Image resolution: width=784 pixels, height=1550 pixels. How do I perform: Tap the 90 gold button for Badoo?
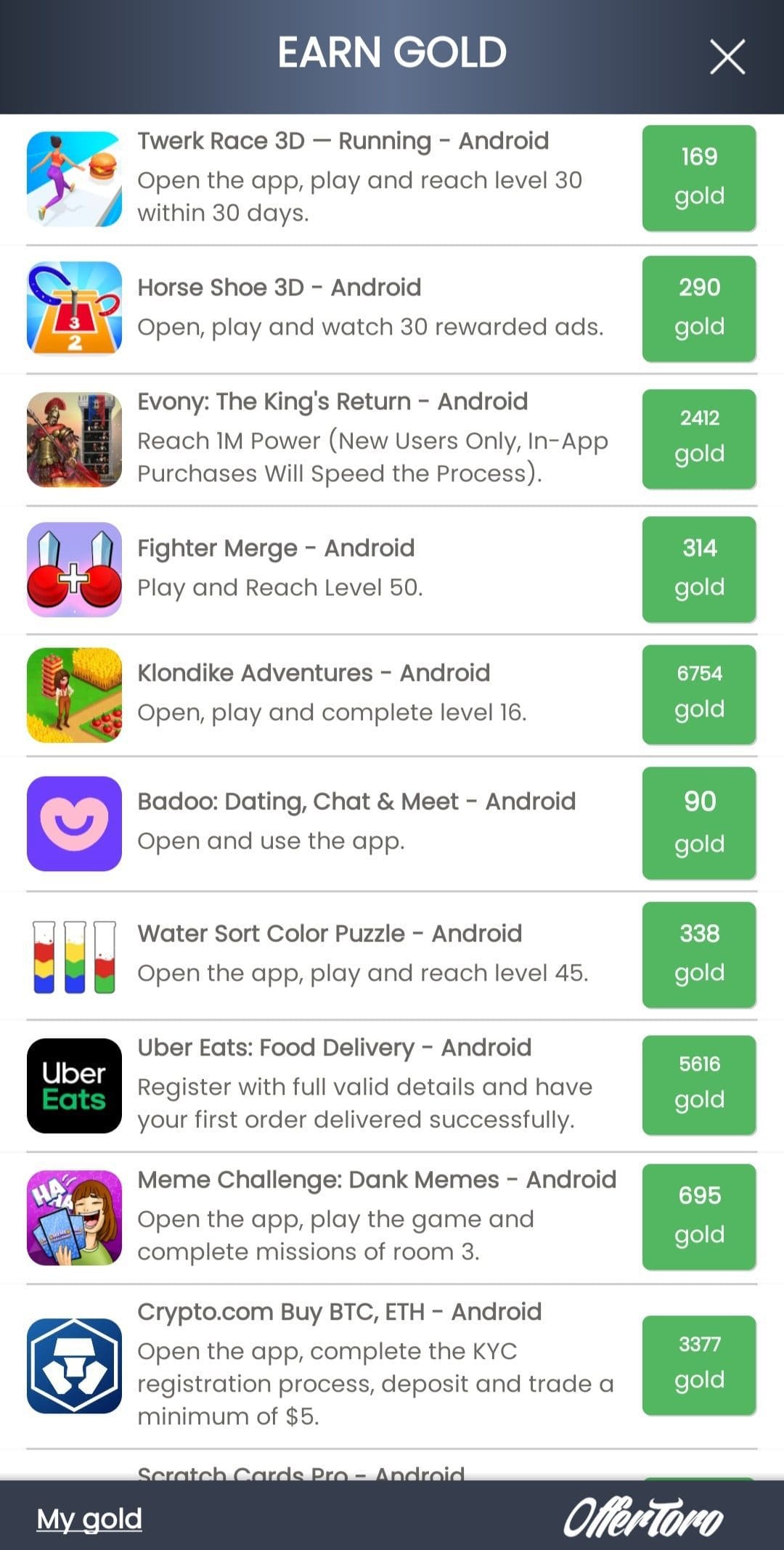point(699,823)
